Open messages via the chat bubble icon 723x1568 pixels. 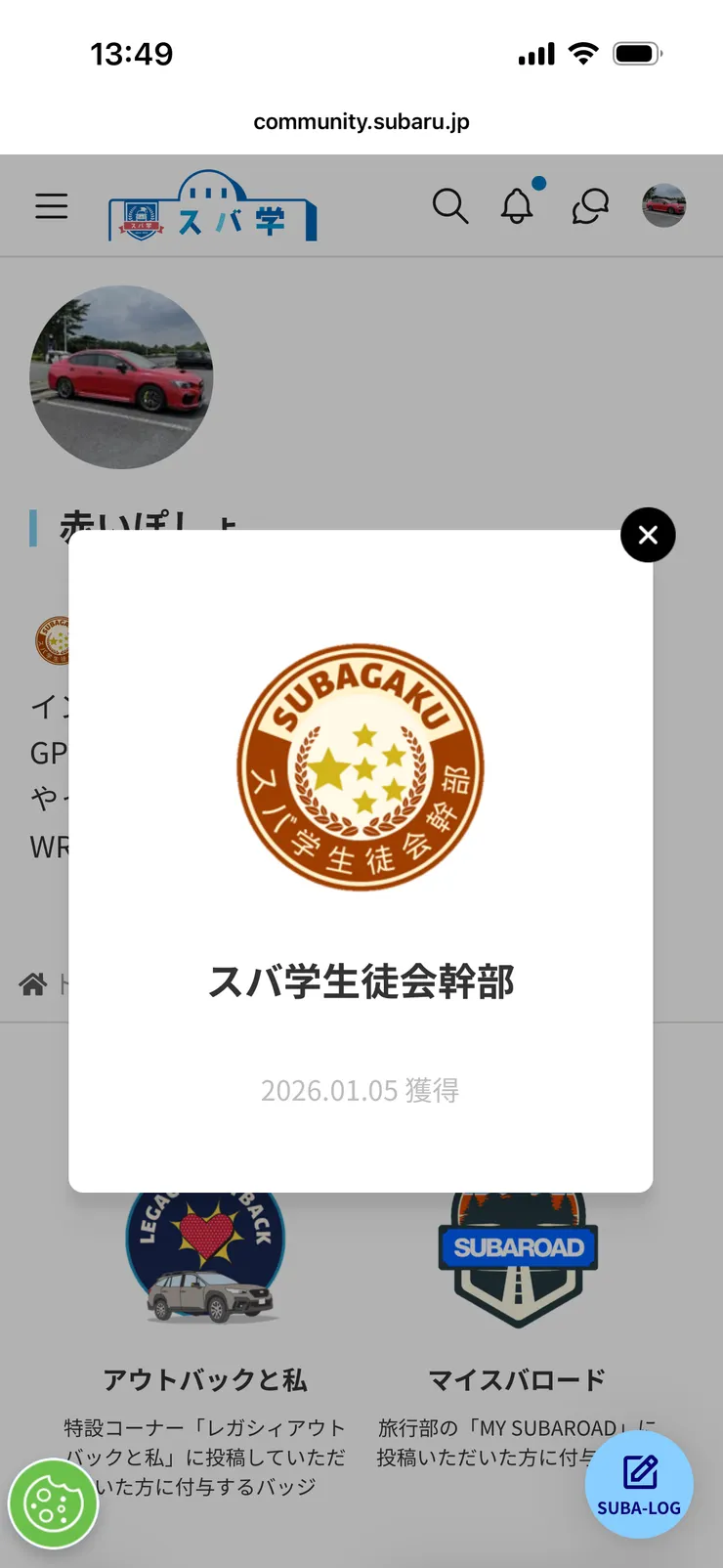pos(589,206)
